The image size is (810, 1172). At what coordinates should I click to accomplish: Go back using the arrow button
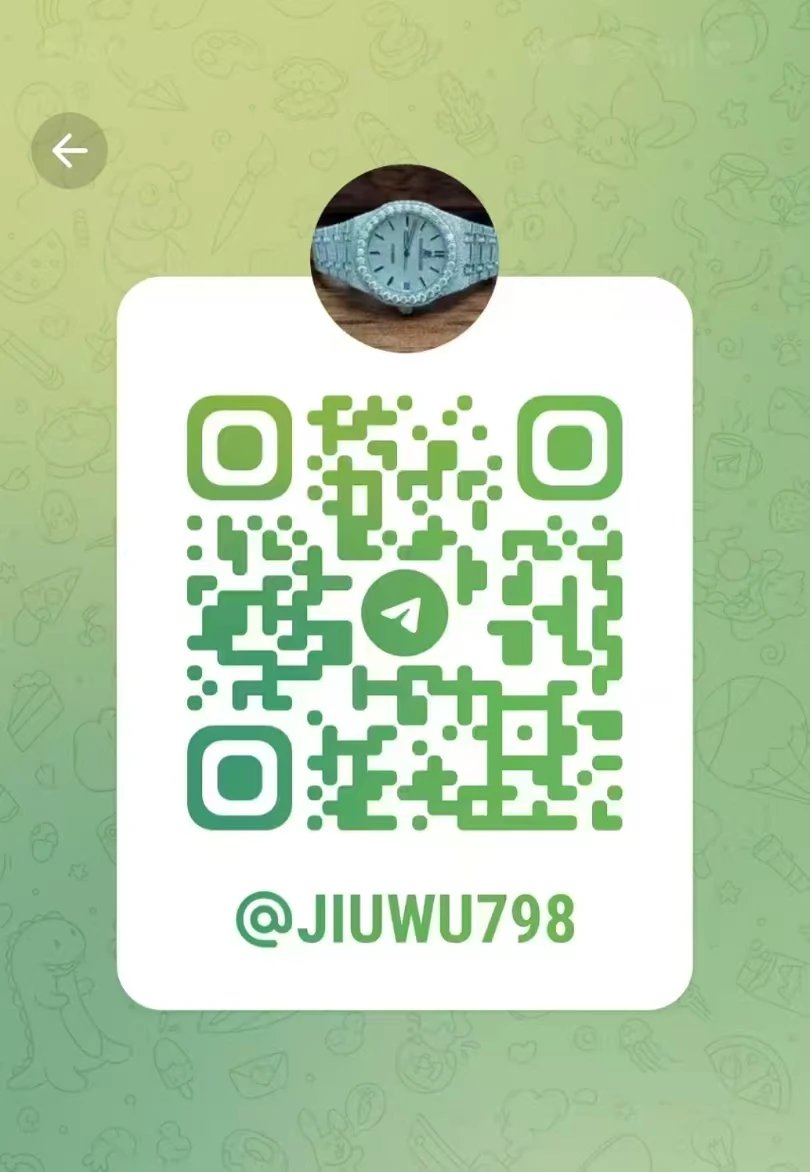coord(69,152)
